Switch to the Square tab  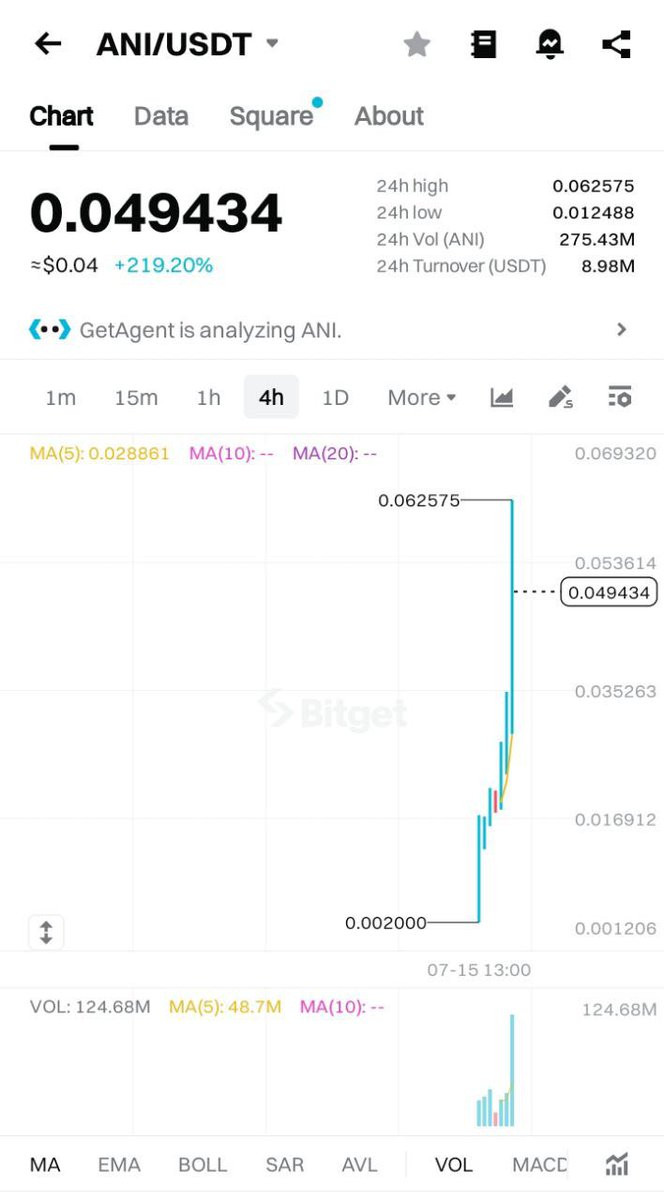pyautogui.click(x=272, y=116)
